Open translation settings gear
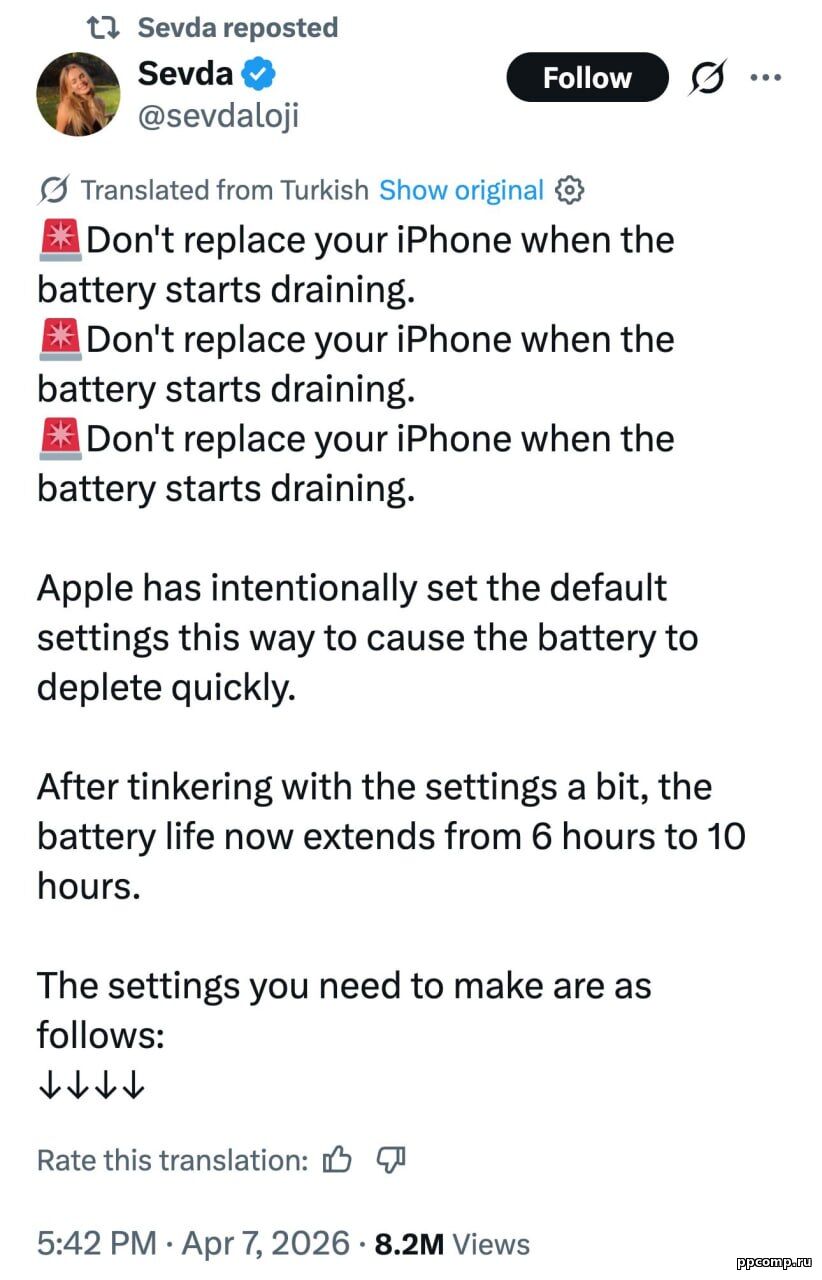Viewport: 822px width, 1280px height. (568, 190)
